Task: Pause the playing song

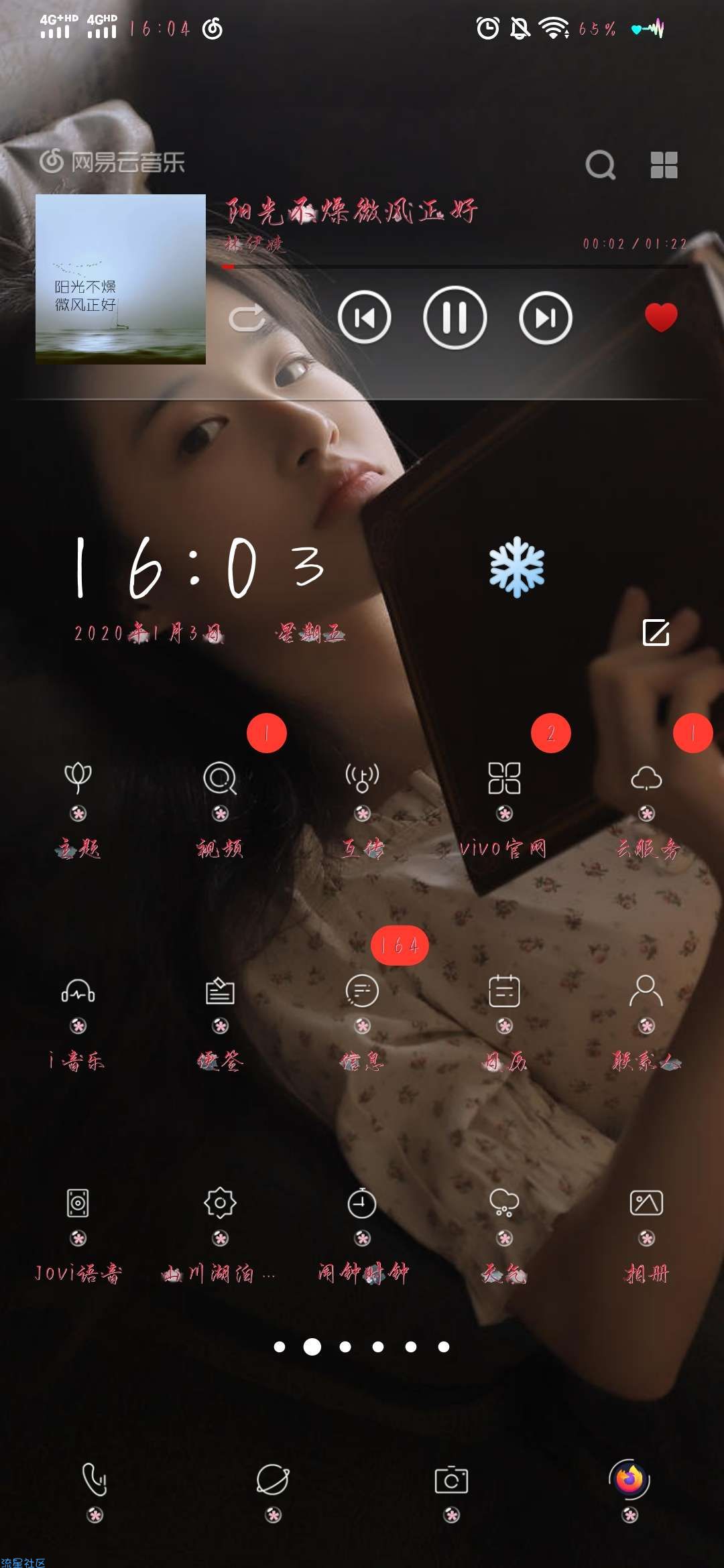Action: (455, 318)
